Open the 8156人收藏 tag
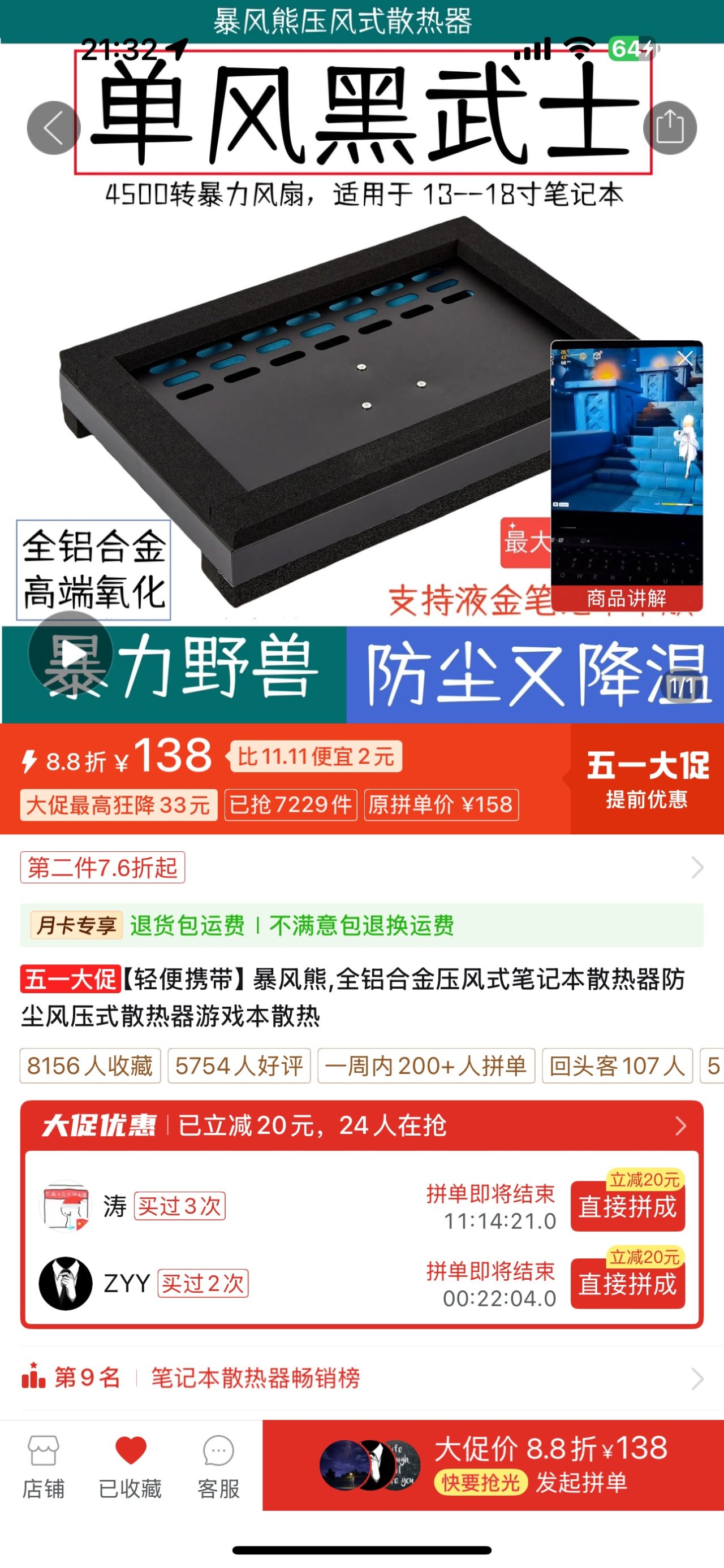This screenshot has width=724, height=1568. 90,1066
